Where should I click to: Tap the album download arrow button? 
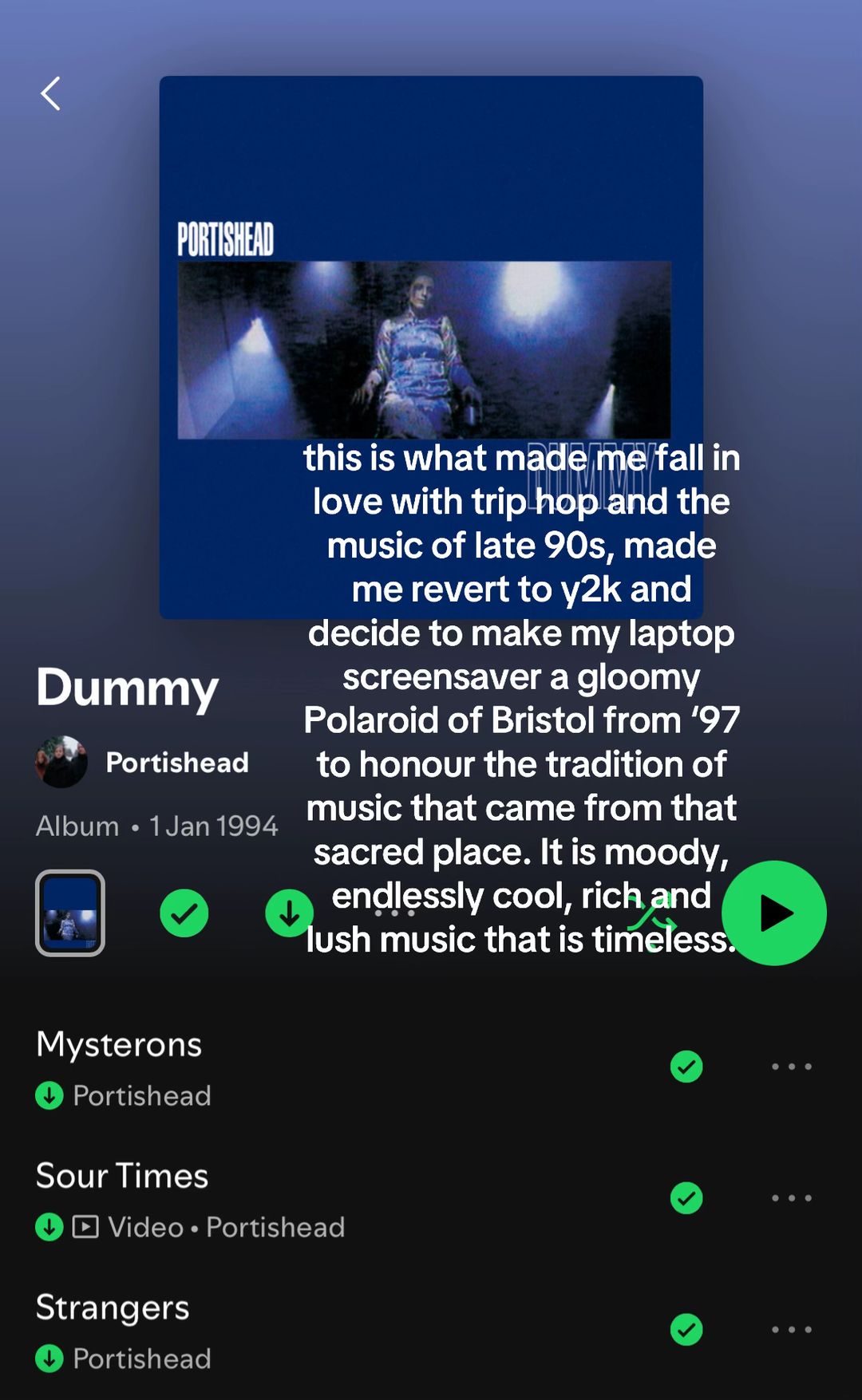289,913
